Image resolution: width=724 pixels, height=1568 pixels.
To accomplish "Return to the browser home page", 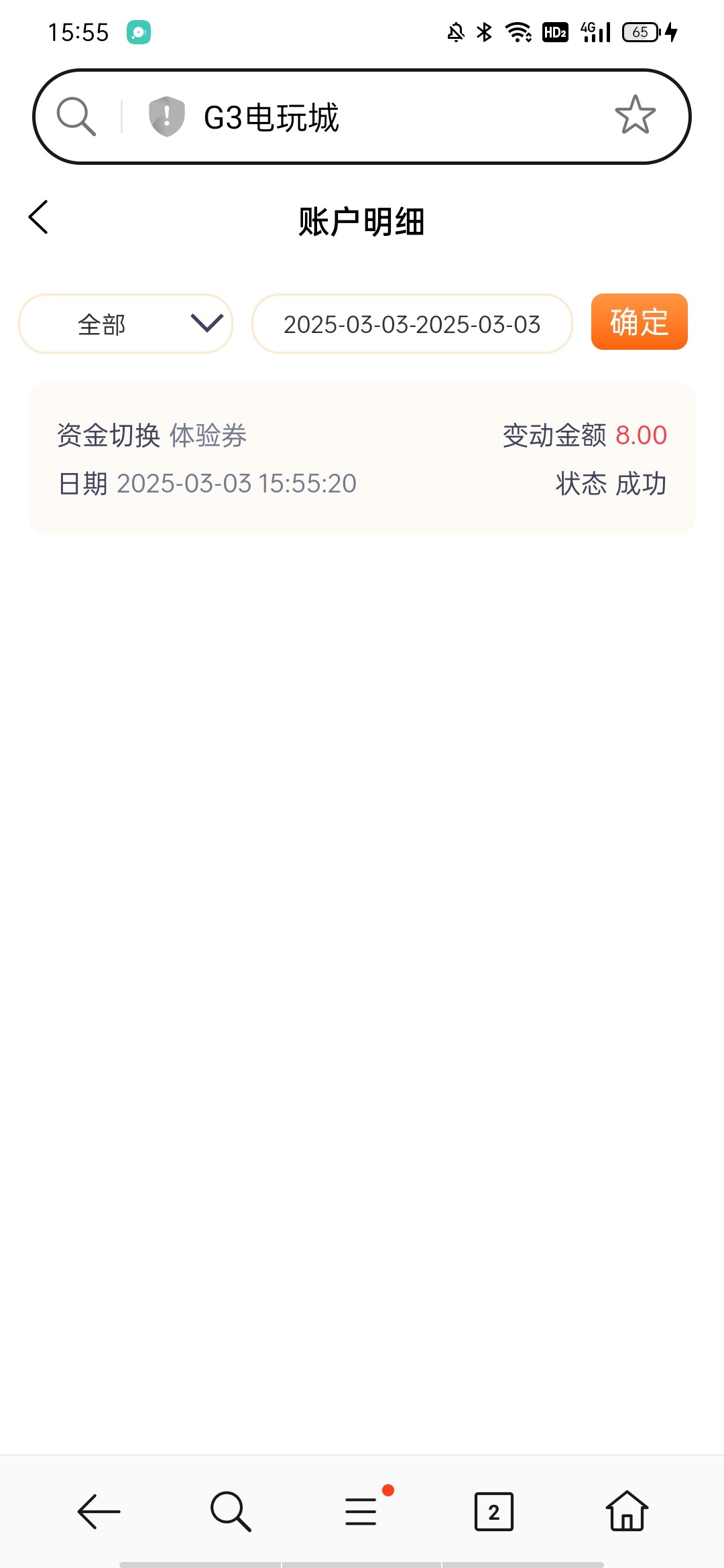I will pyautogui.click(x=626, y=1512).
